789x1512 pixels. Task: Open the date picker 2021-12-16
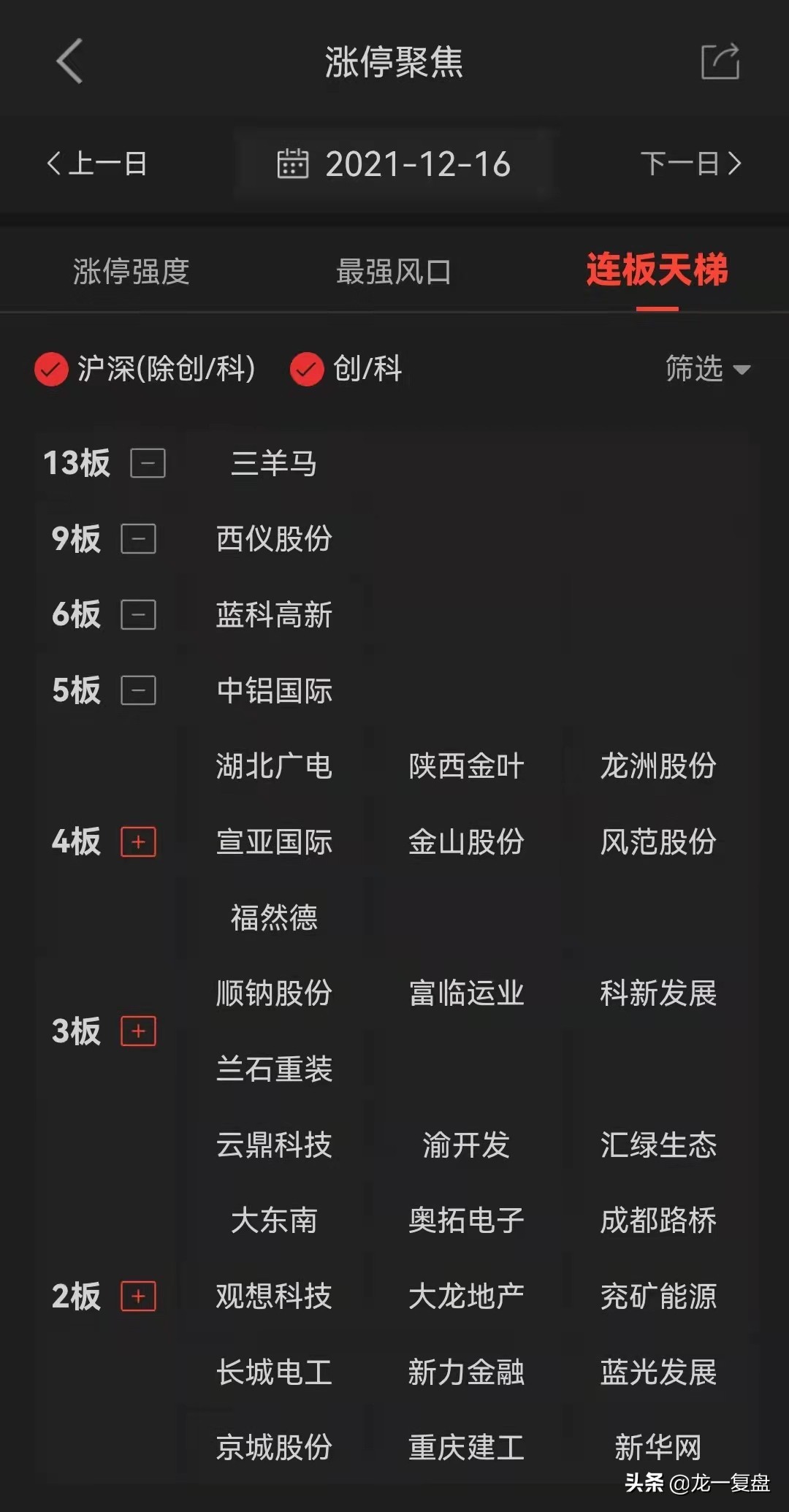(x=394, y=164)
